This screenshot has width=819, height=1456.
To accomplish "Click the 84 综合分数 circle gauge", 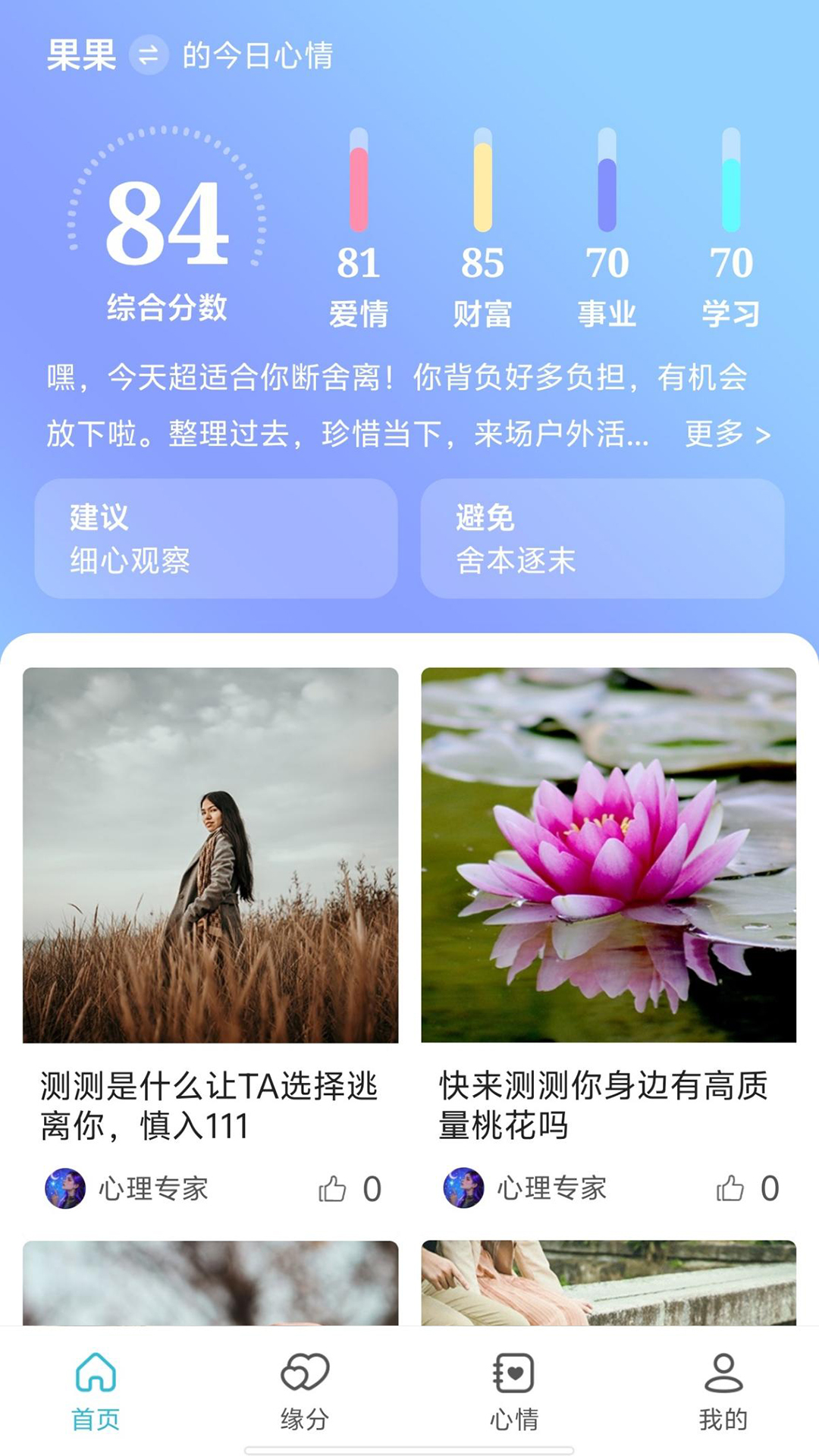I will click(x=167, y=227).
